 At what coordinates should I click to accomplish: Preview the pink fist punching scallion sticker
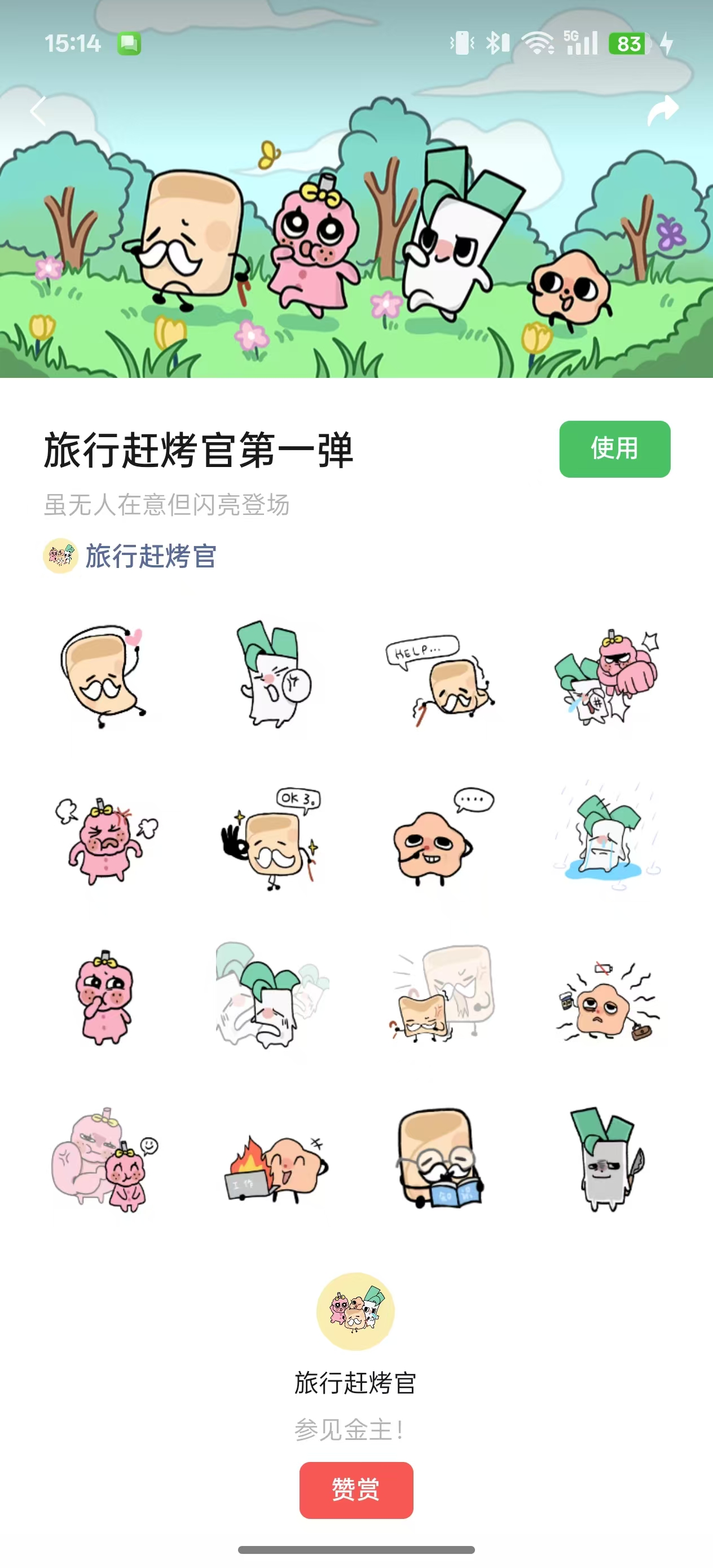click(606, 677)
